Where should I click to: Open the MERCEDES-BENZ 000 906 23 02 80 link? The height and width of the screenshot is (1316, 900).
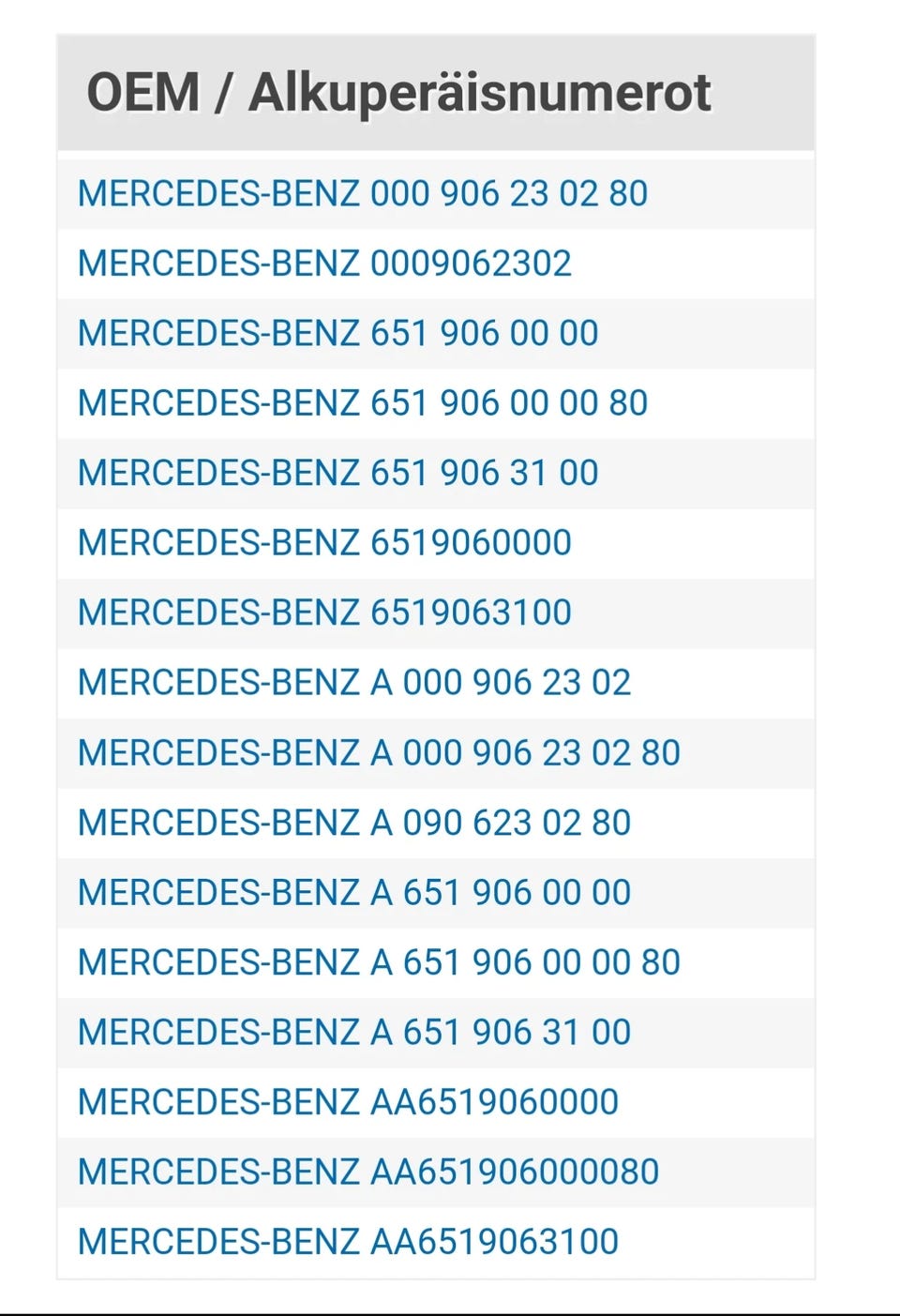click(x=363, y=194)
